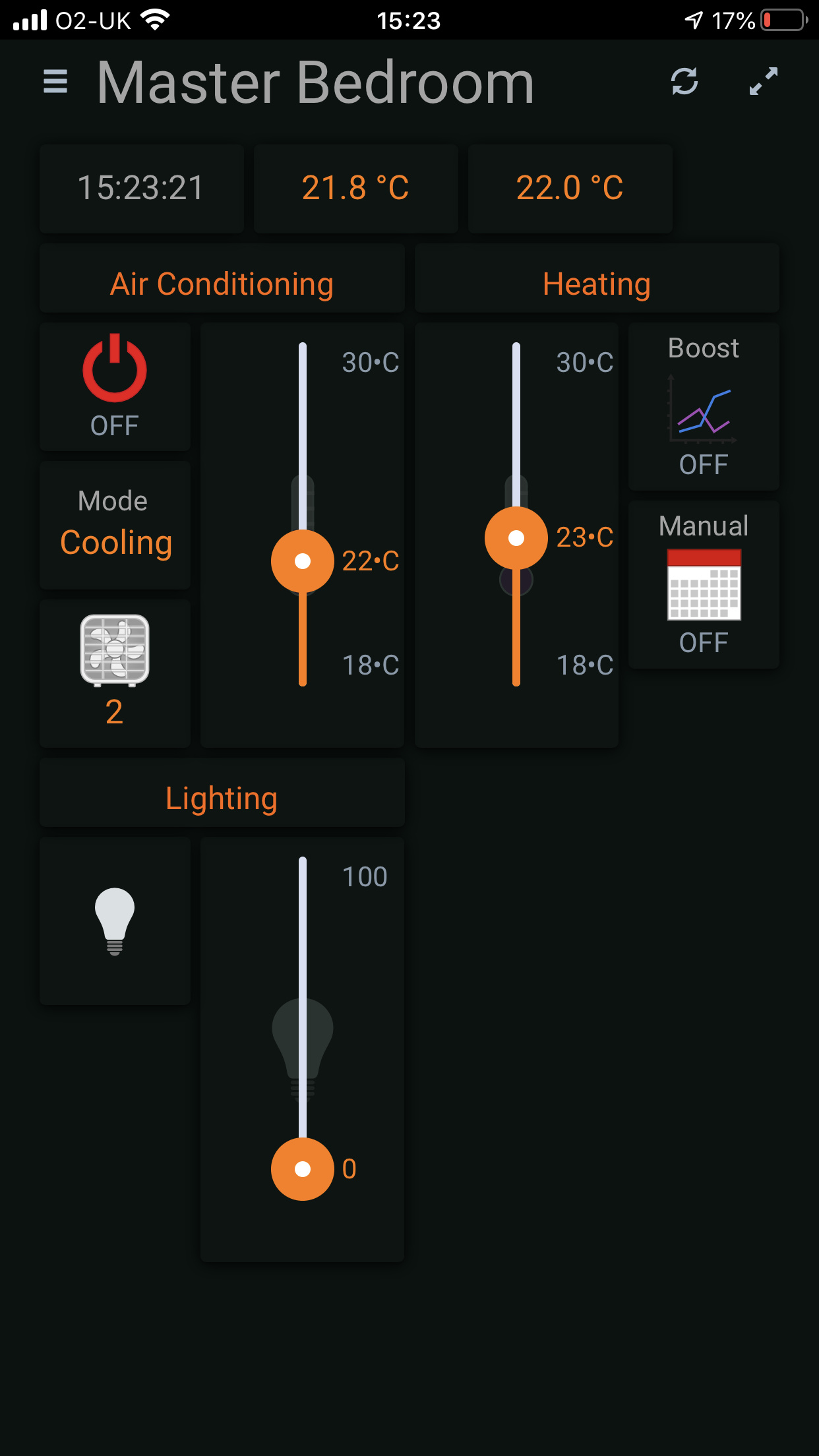Tap the air conditioning slider handle at 22°C
This screenshot has height=1456, width=819.
[x=303, y=561]
